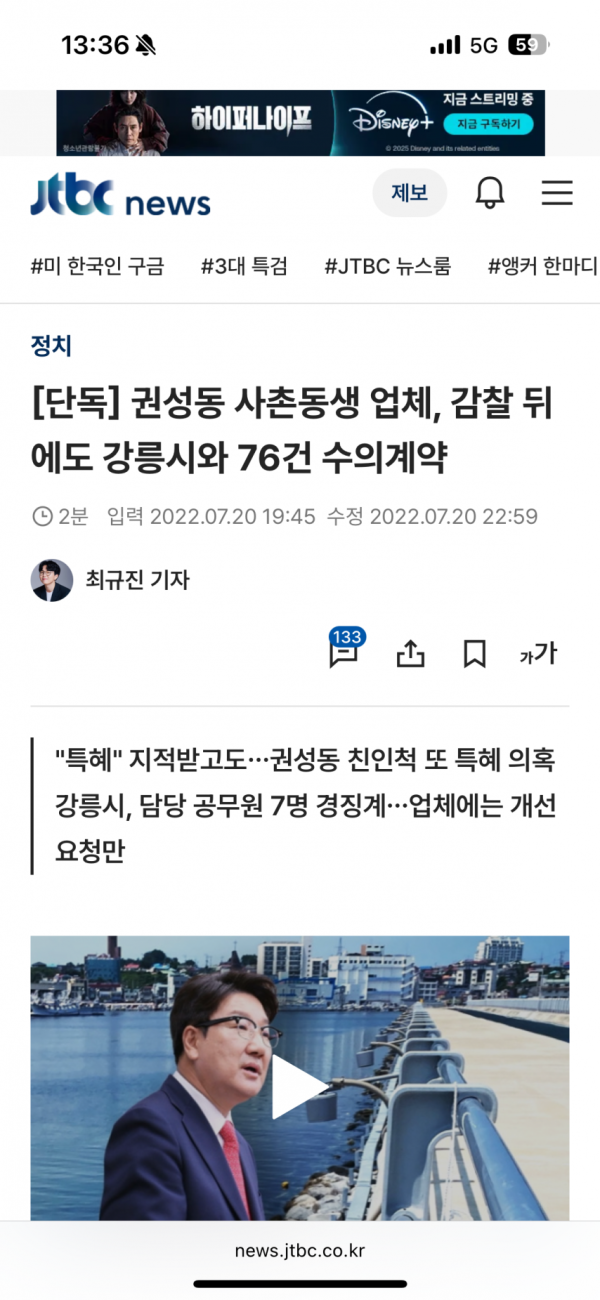Go to JTBC news home logo
The height and width of the screenshot is (1300, 600).
(120, 197)
